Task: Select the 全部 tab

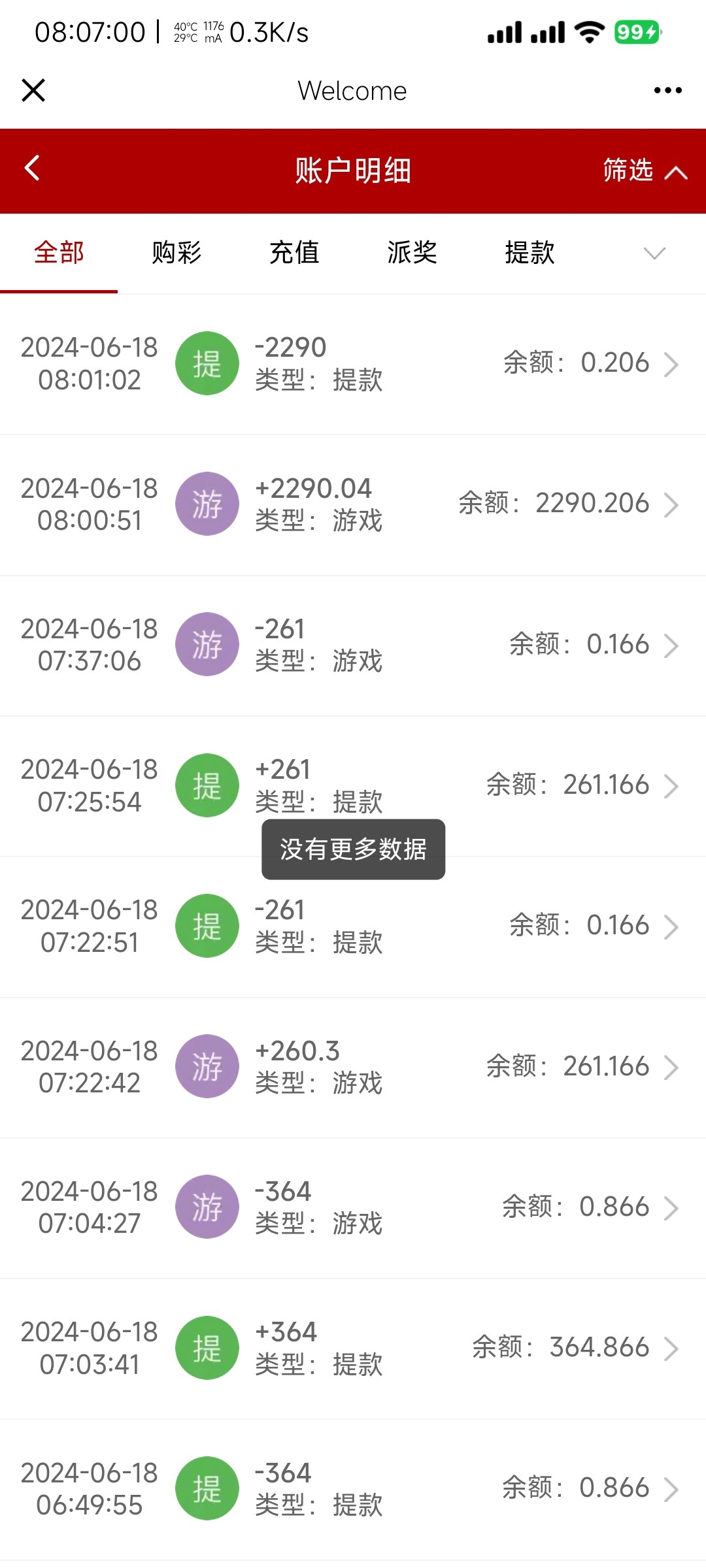Action: click(59, 253)
